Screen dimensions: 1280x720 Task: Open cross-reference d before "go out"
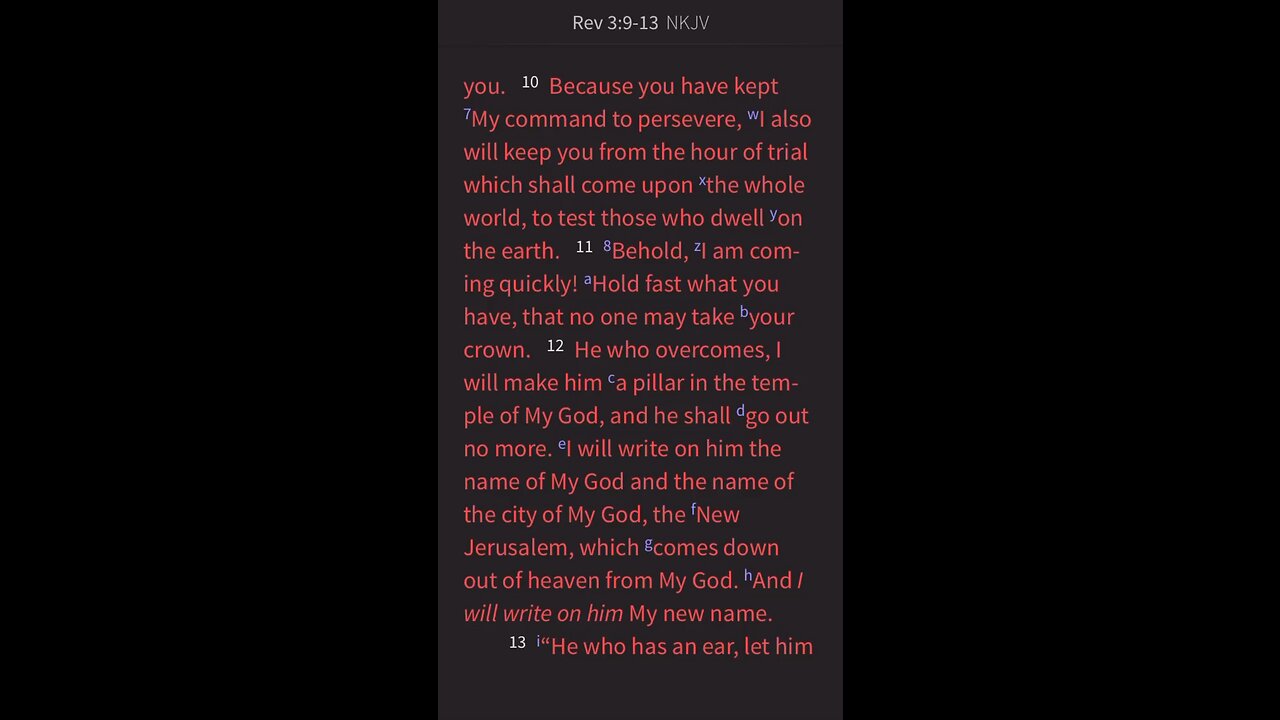(741, 411)
